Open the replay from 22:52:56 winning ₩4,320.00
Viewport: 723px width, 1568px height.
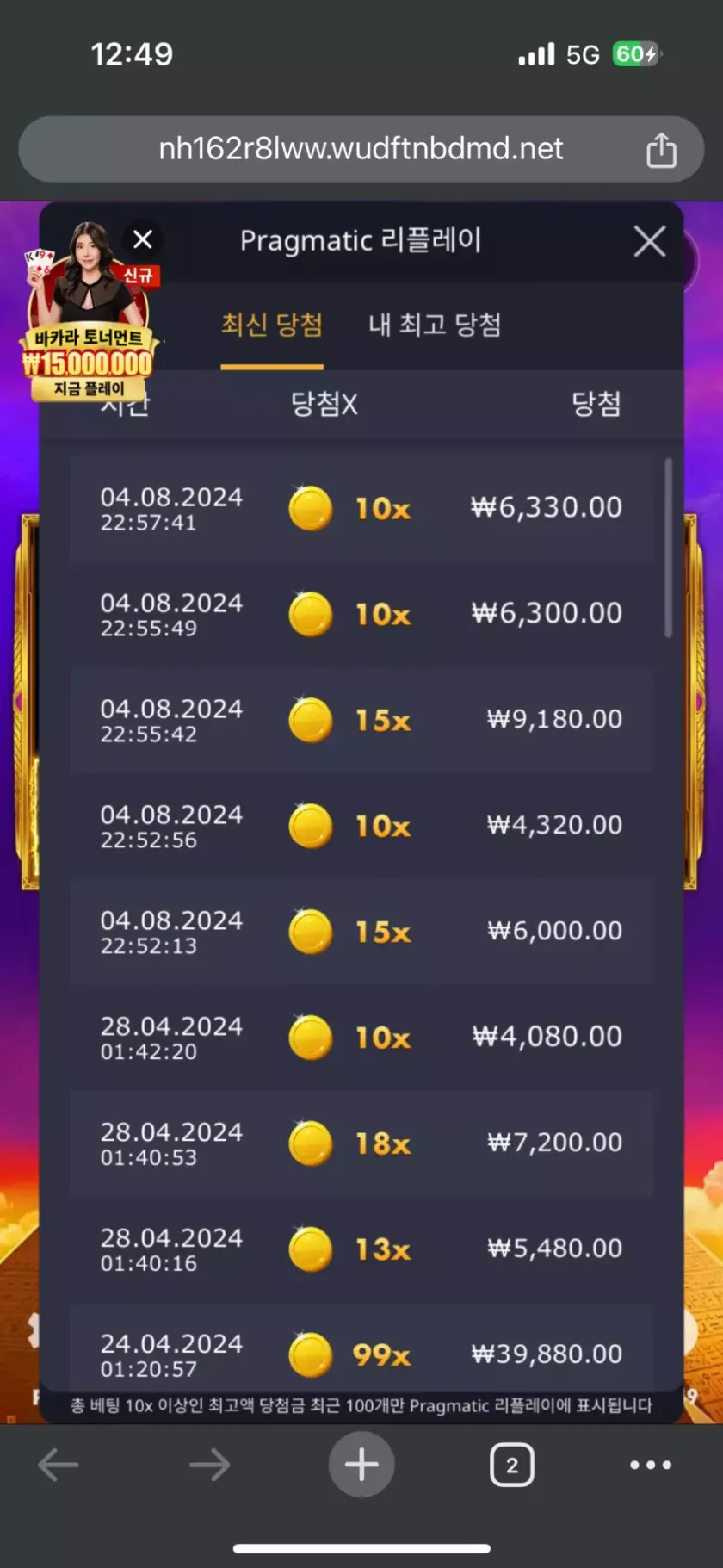point(361,826)
